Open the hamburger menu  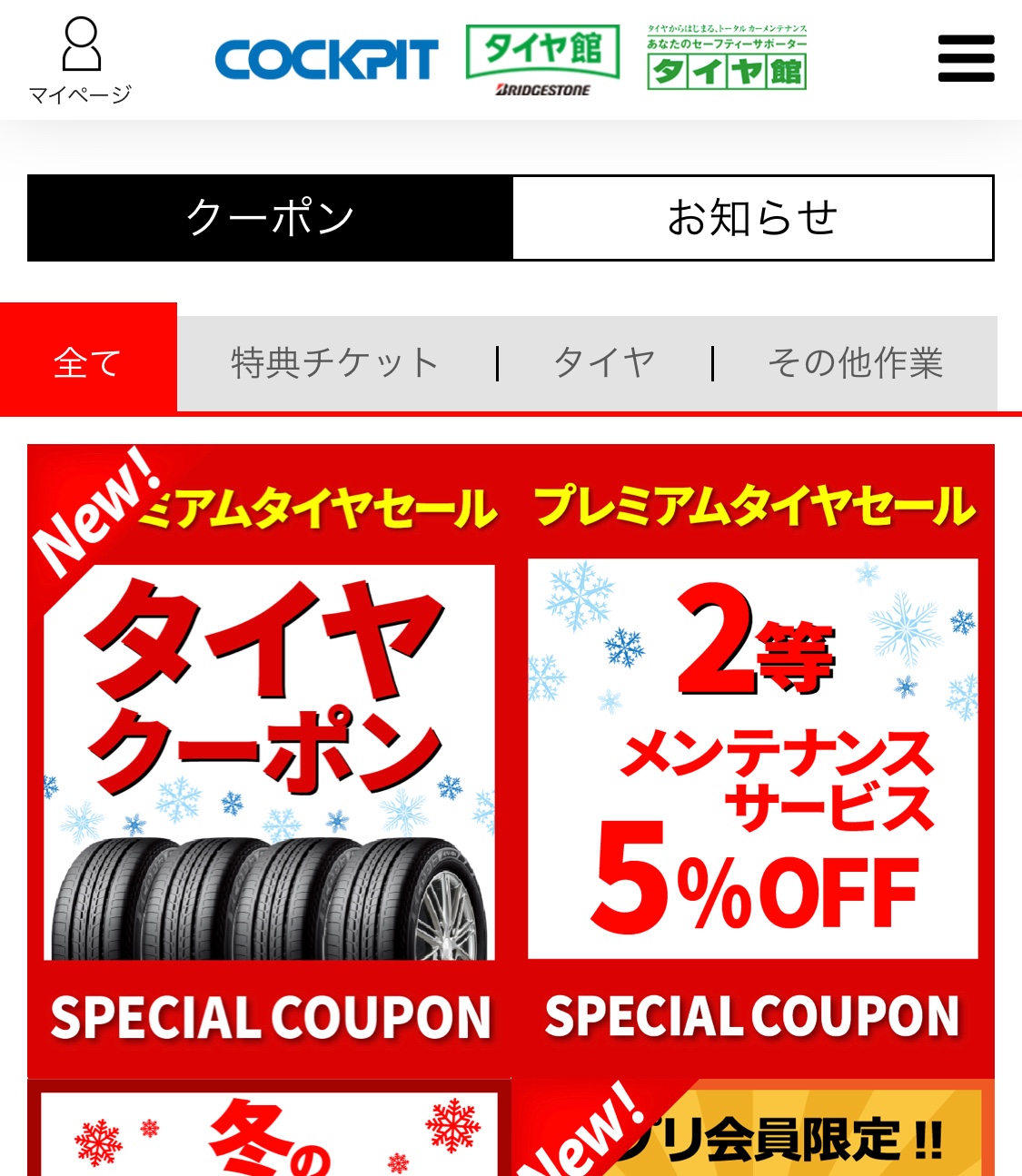(966, 59)
